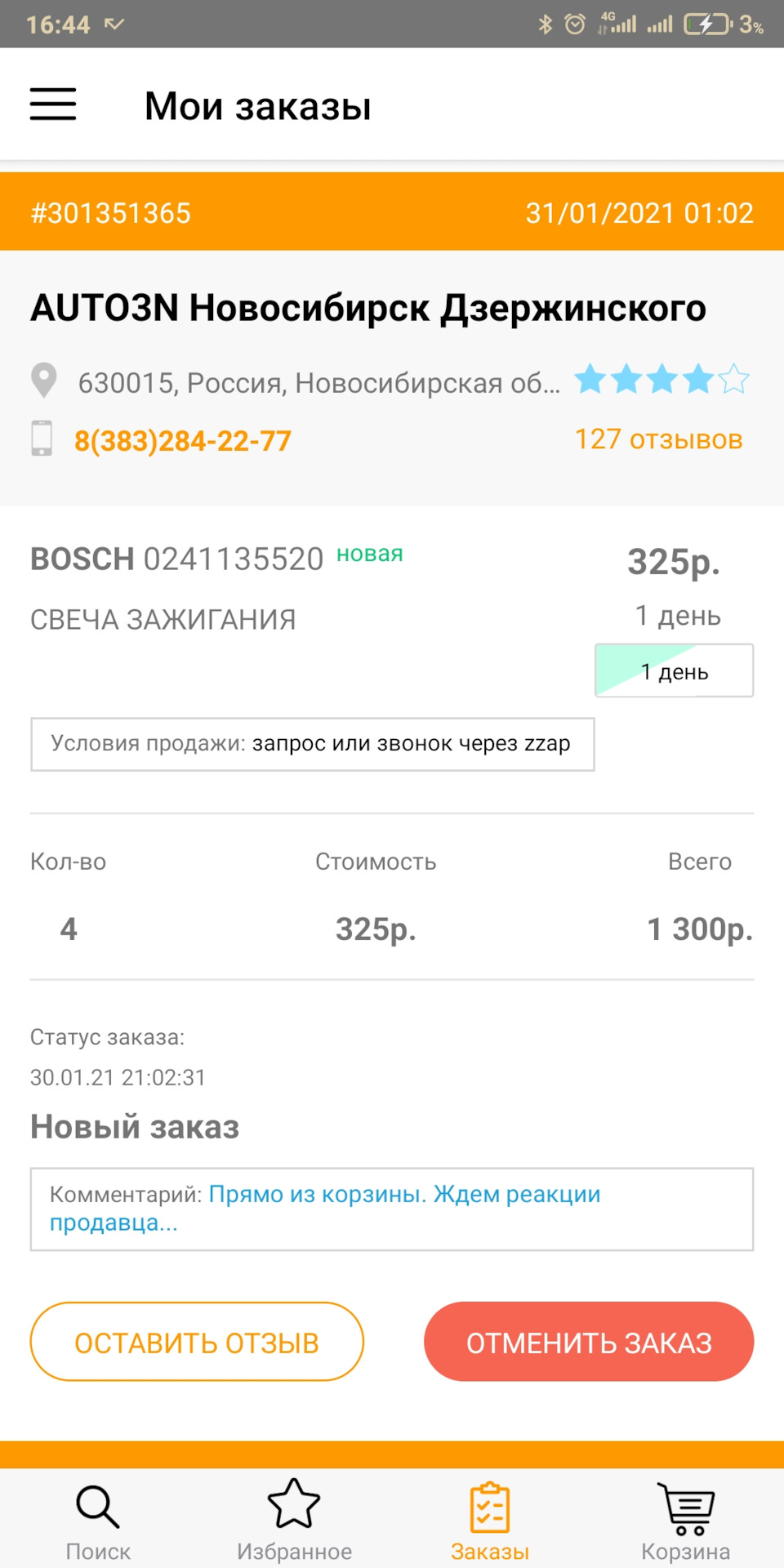Tap the phone handset icon beside the number
Image resolution: width=784 pixels, height=1568 pixels.
pyautogui.click(x=42, y=439)
